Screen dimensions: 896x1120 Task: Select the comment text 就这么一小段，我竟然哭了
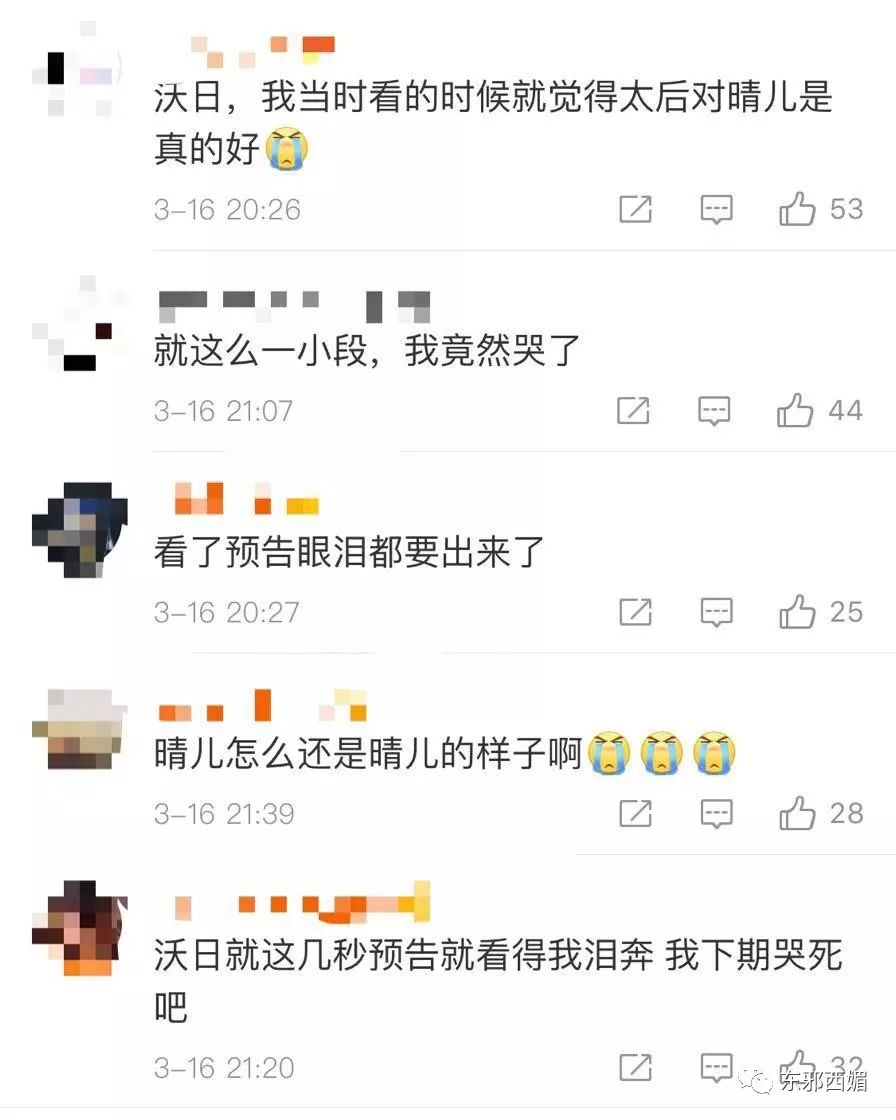click(367, 352)
